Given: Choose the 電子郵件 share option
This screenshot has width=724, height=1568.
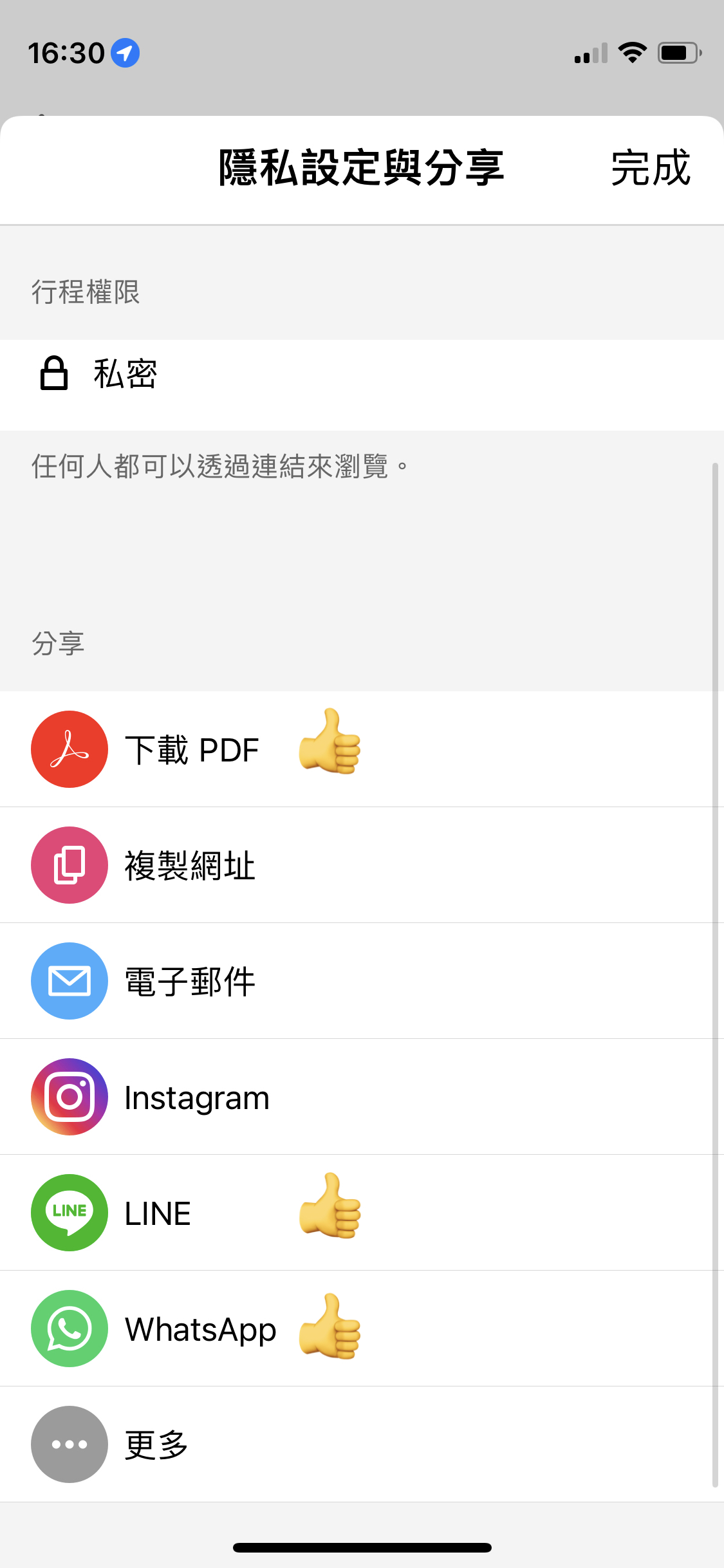Looking at the screenshot, I should (x=189, y=981).
